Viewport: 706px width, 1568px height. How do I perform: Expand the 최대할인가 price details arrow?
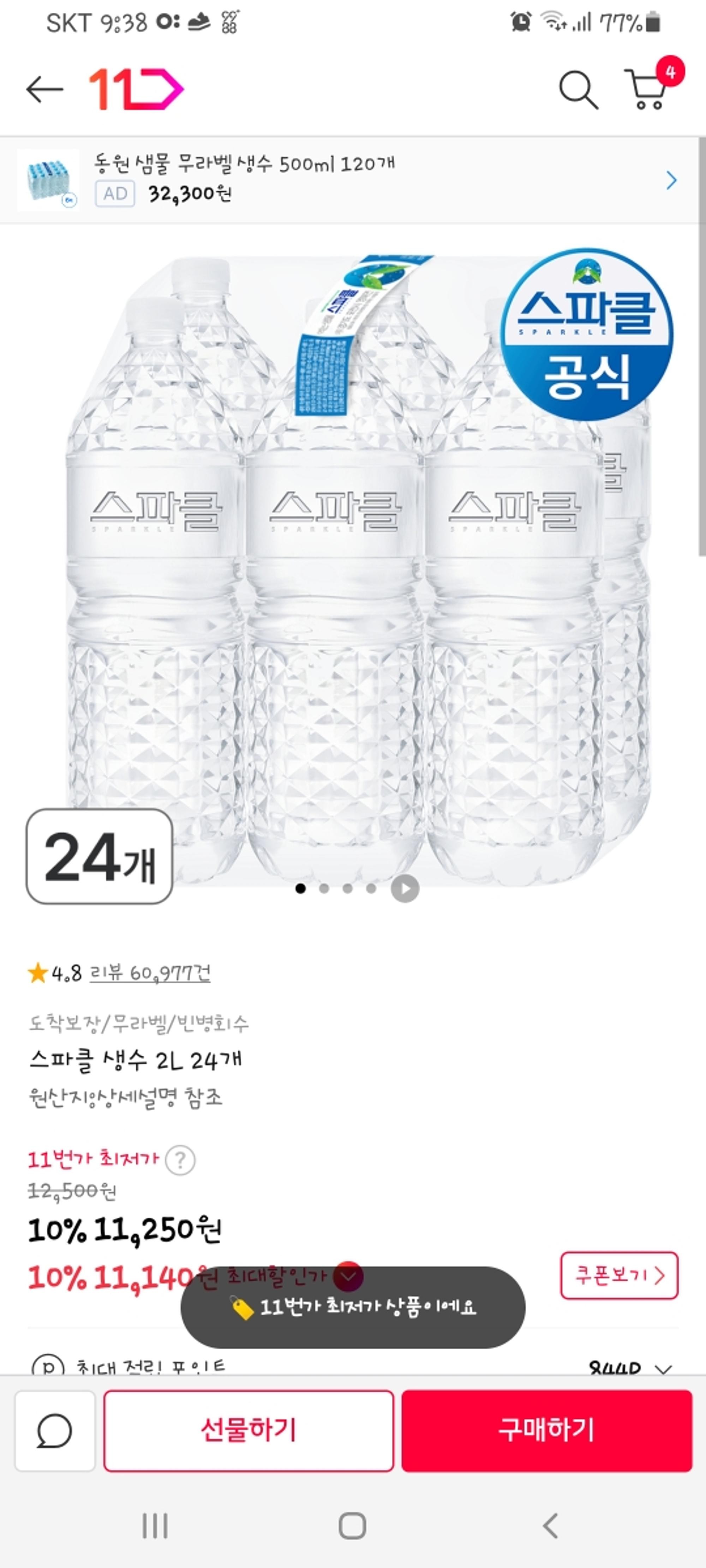tap(348, 1276)
